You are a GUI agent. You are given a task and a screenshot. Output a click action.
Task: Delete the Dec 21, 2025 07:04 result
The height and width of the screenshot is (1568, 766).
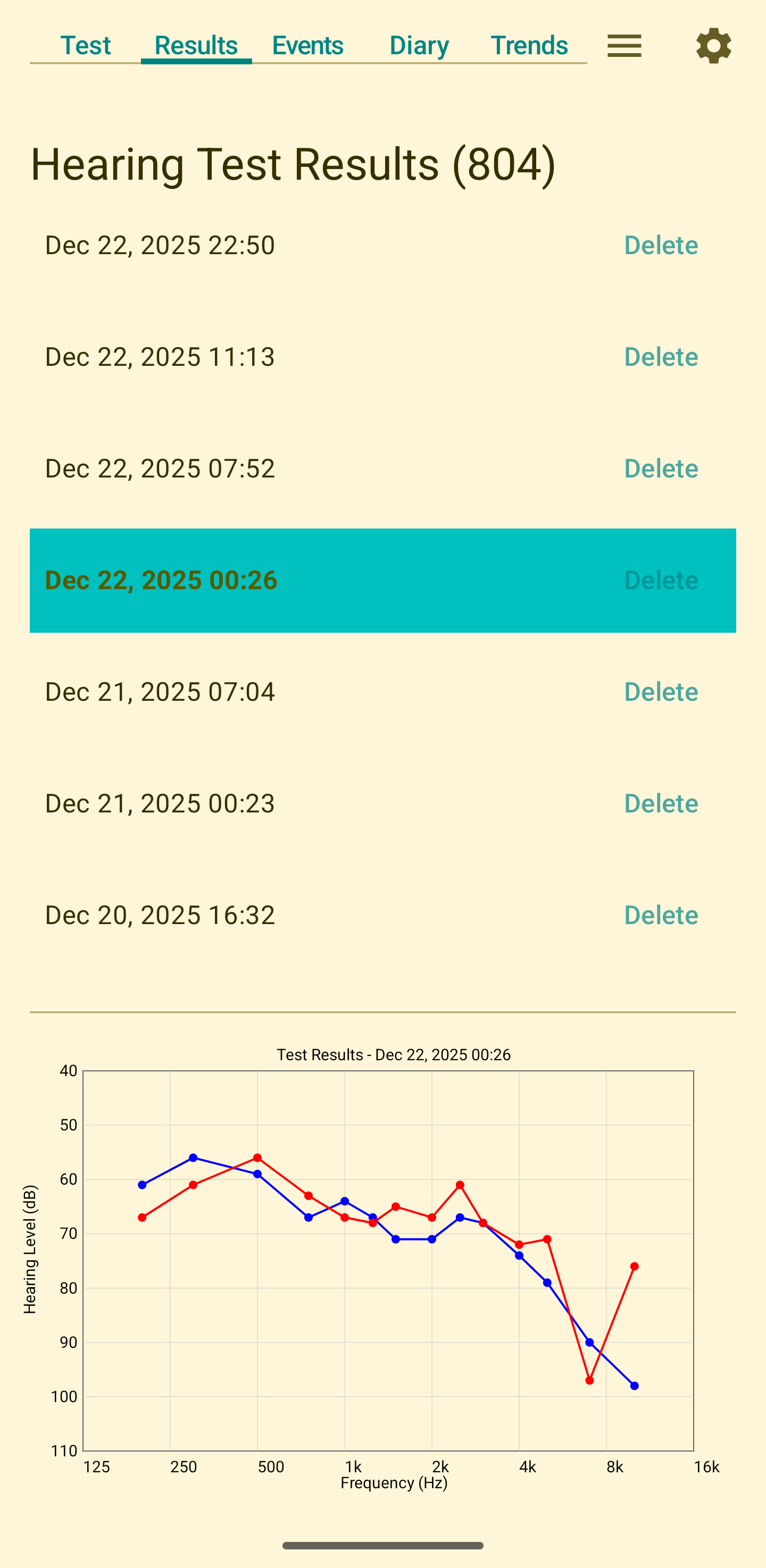click(x=661, y=691)
